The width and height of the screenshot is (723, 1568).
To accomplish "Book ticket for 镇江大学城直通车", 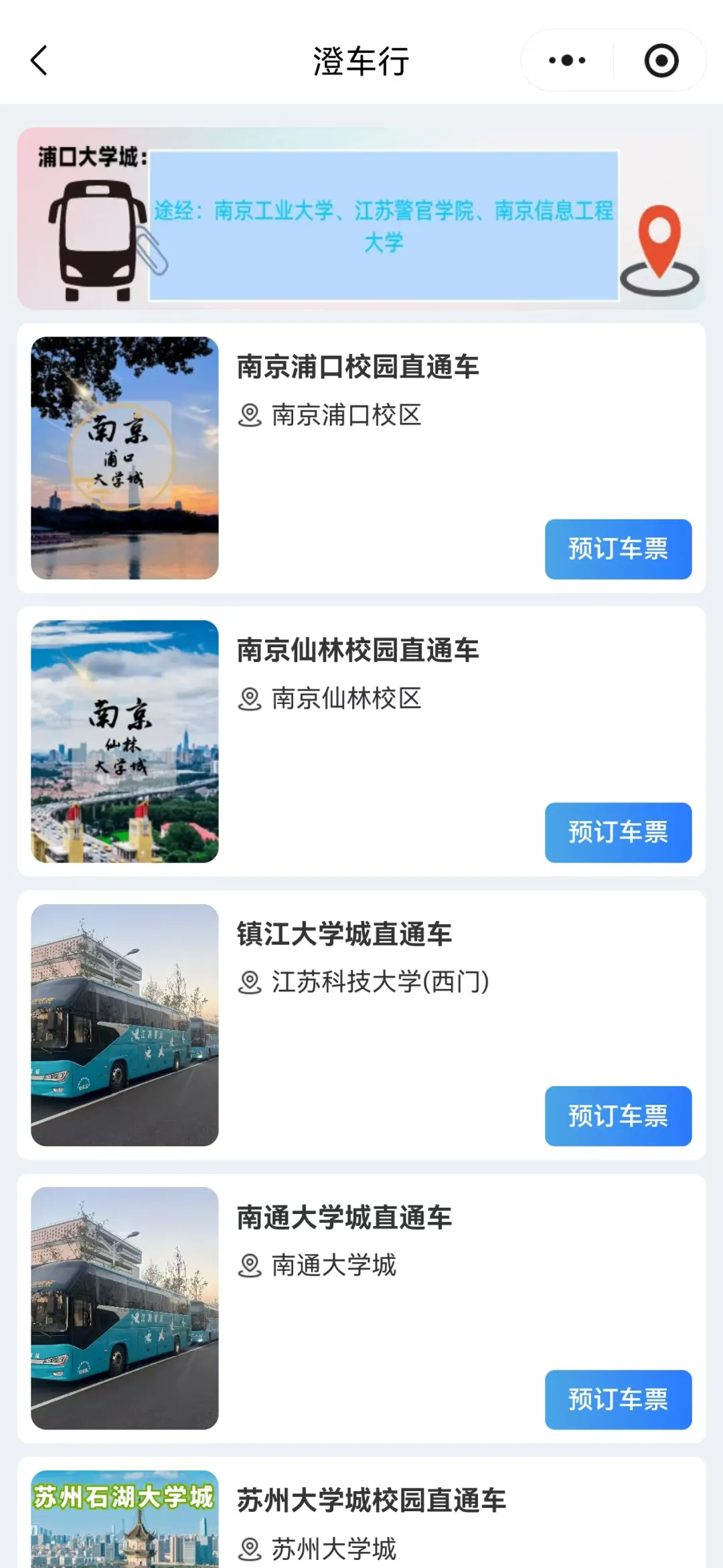I will coord(617,1116).
